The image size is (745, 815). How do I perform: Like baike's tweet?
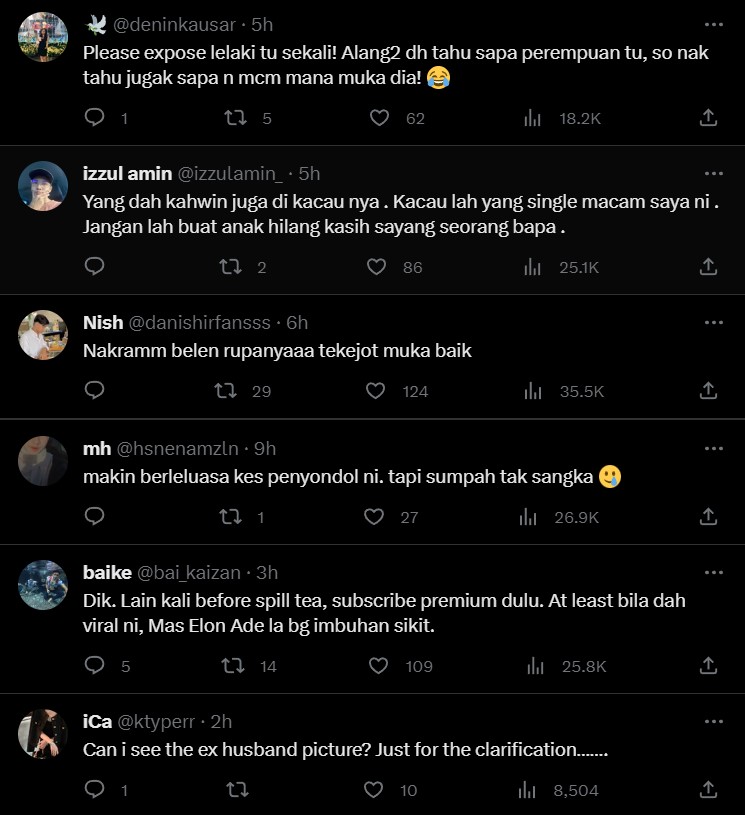click(380, 666)
